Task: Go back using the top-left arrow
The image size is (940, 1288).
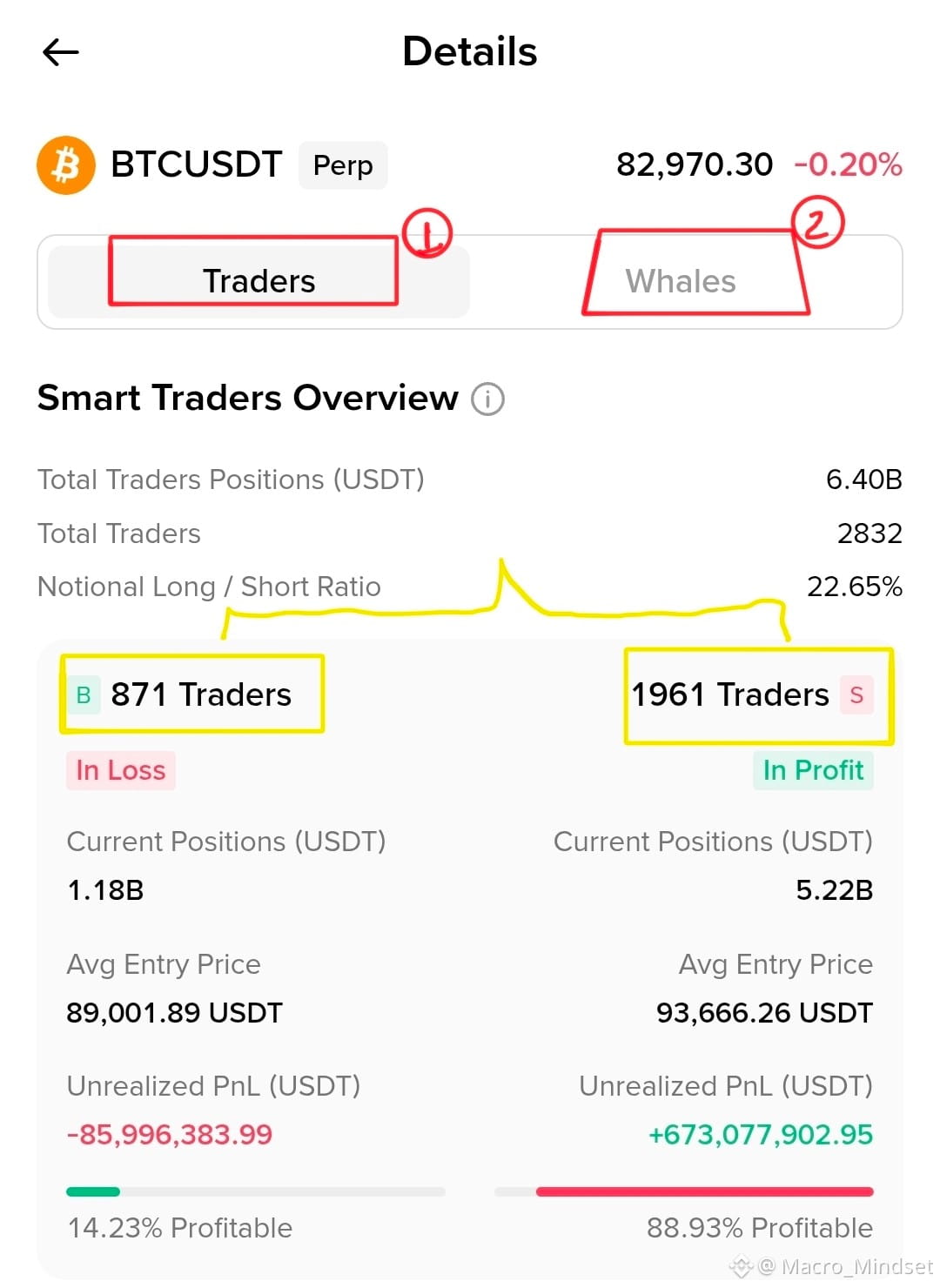Action: [x=61, y=52]
